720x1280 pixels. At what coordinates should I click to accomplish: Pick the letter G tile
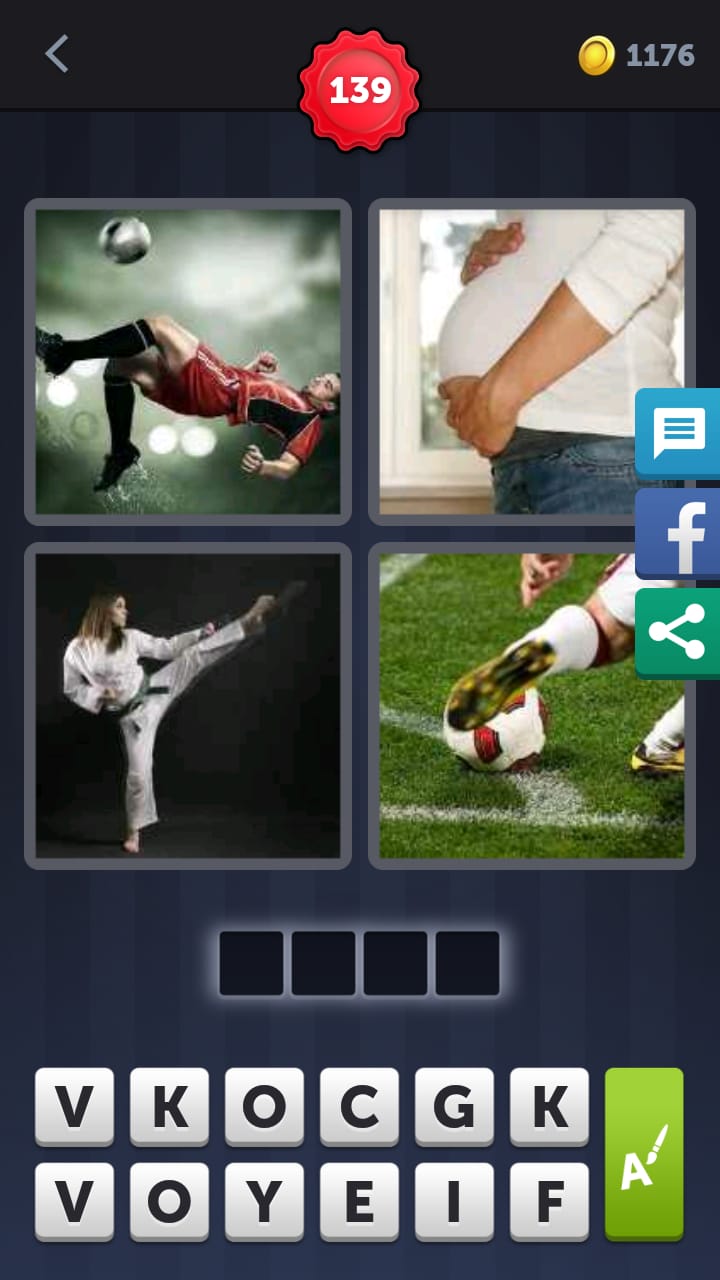click(x=454, y=1106)
